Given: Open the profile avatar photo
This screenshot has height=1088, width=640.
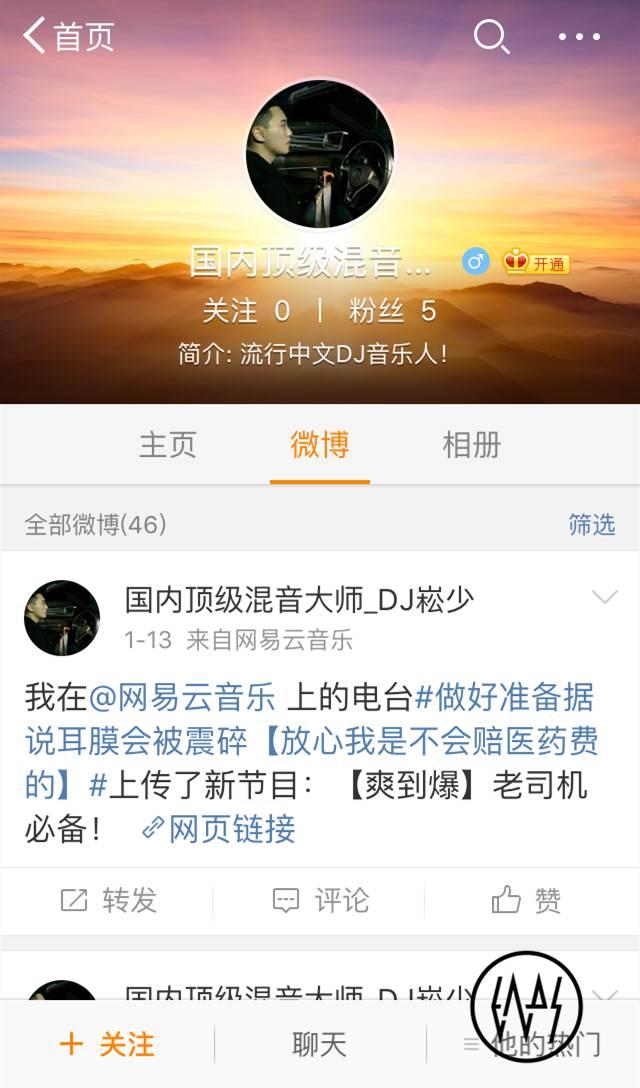Looking at the screenshot, I should pos(320,155).
